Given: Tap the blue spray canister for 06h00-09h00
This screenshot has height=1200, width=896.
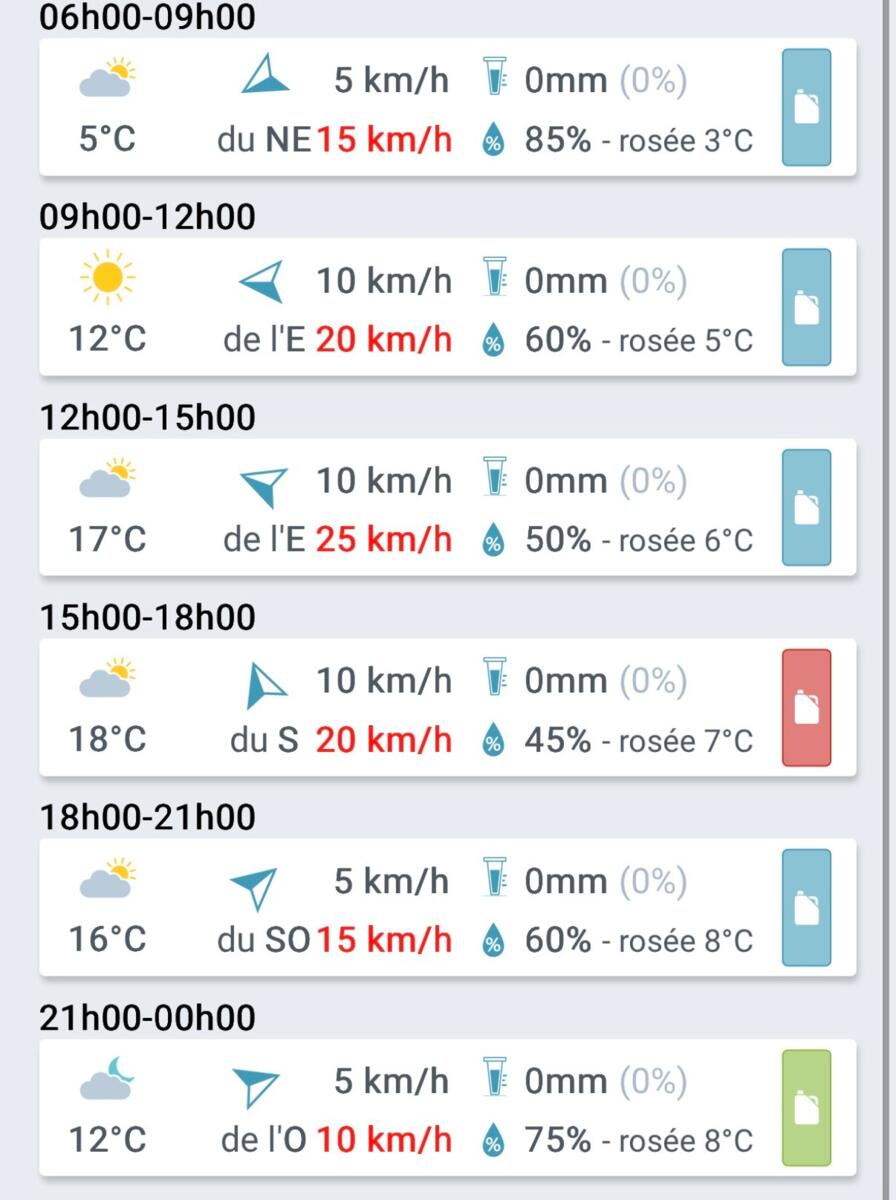Looking at the screenshot, I should coord(806,107).
